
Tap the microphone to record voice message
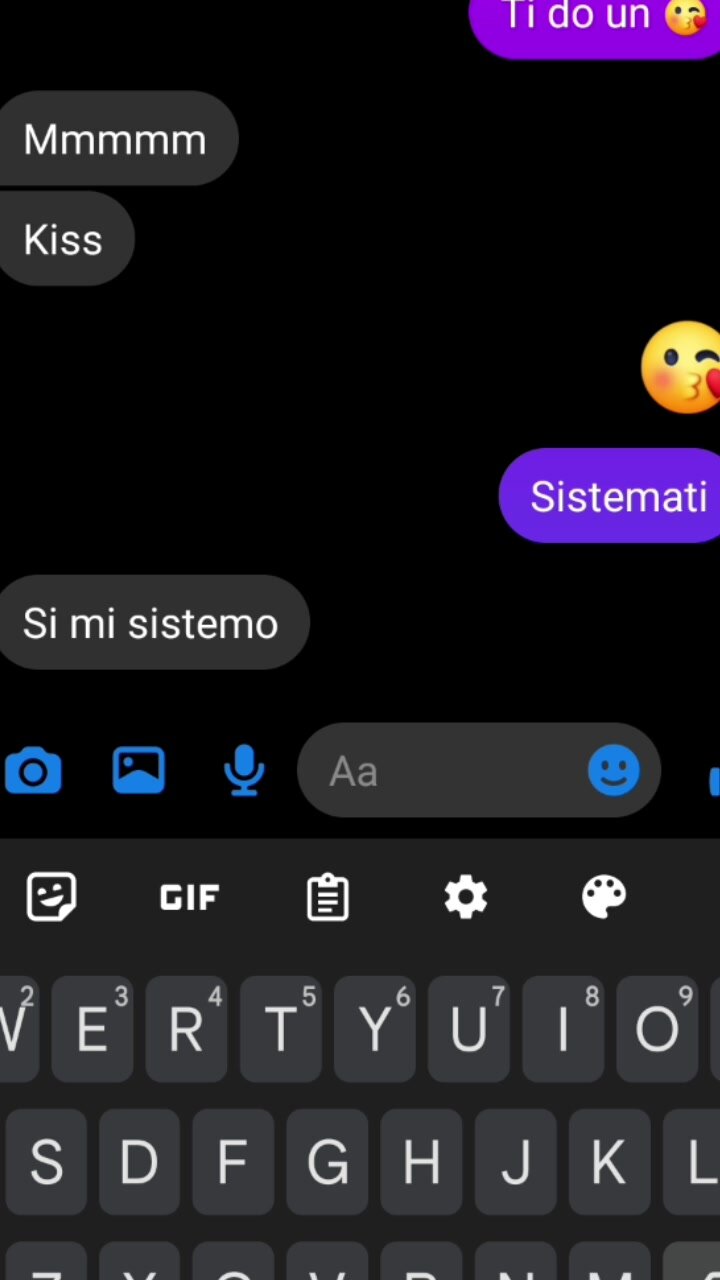tap(243, 771)
